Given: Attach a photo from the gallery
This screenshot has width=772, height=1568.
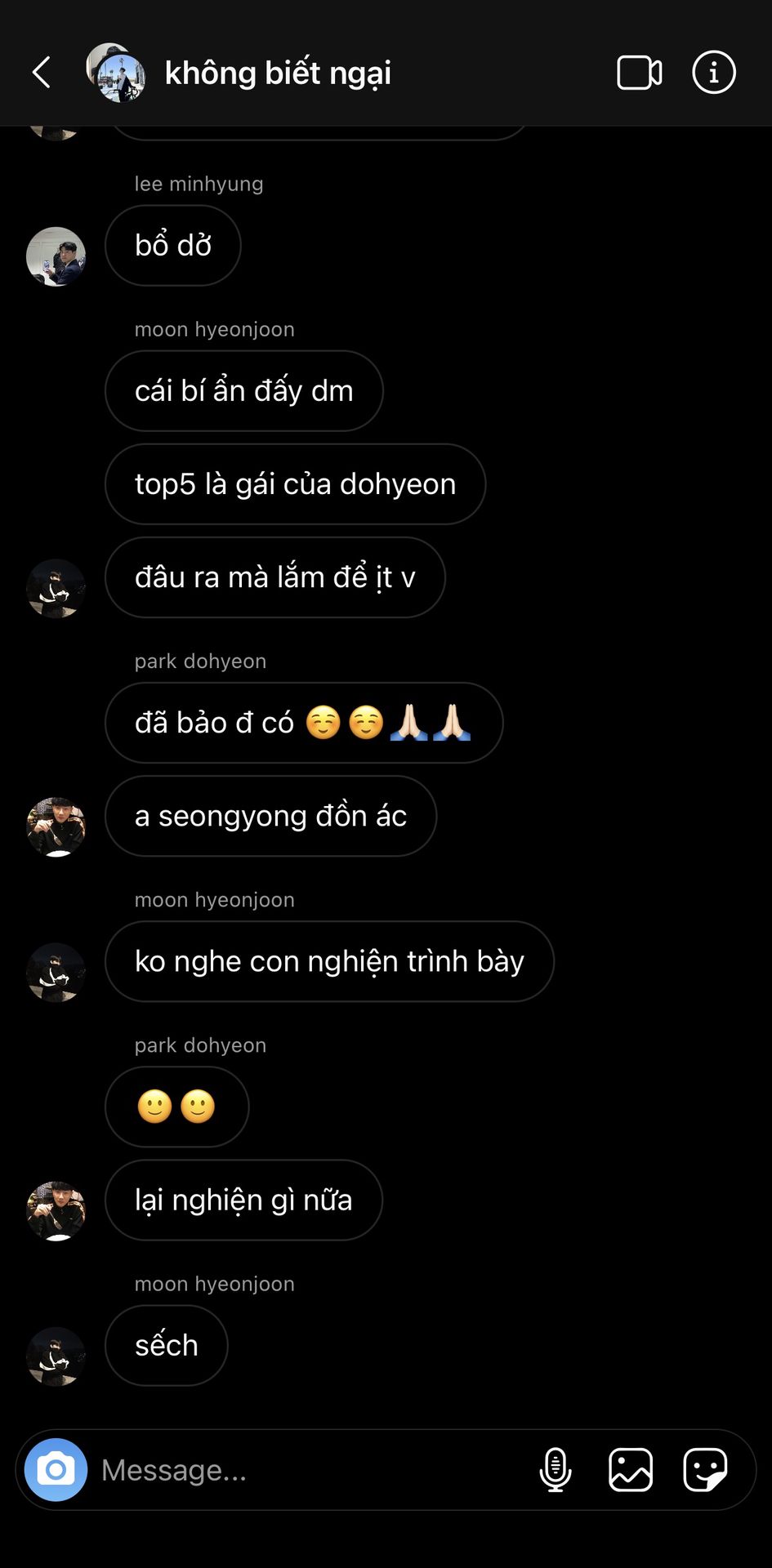Looking at the screenshot, I should pos(631,1470).
